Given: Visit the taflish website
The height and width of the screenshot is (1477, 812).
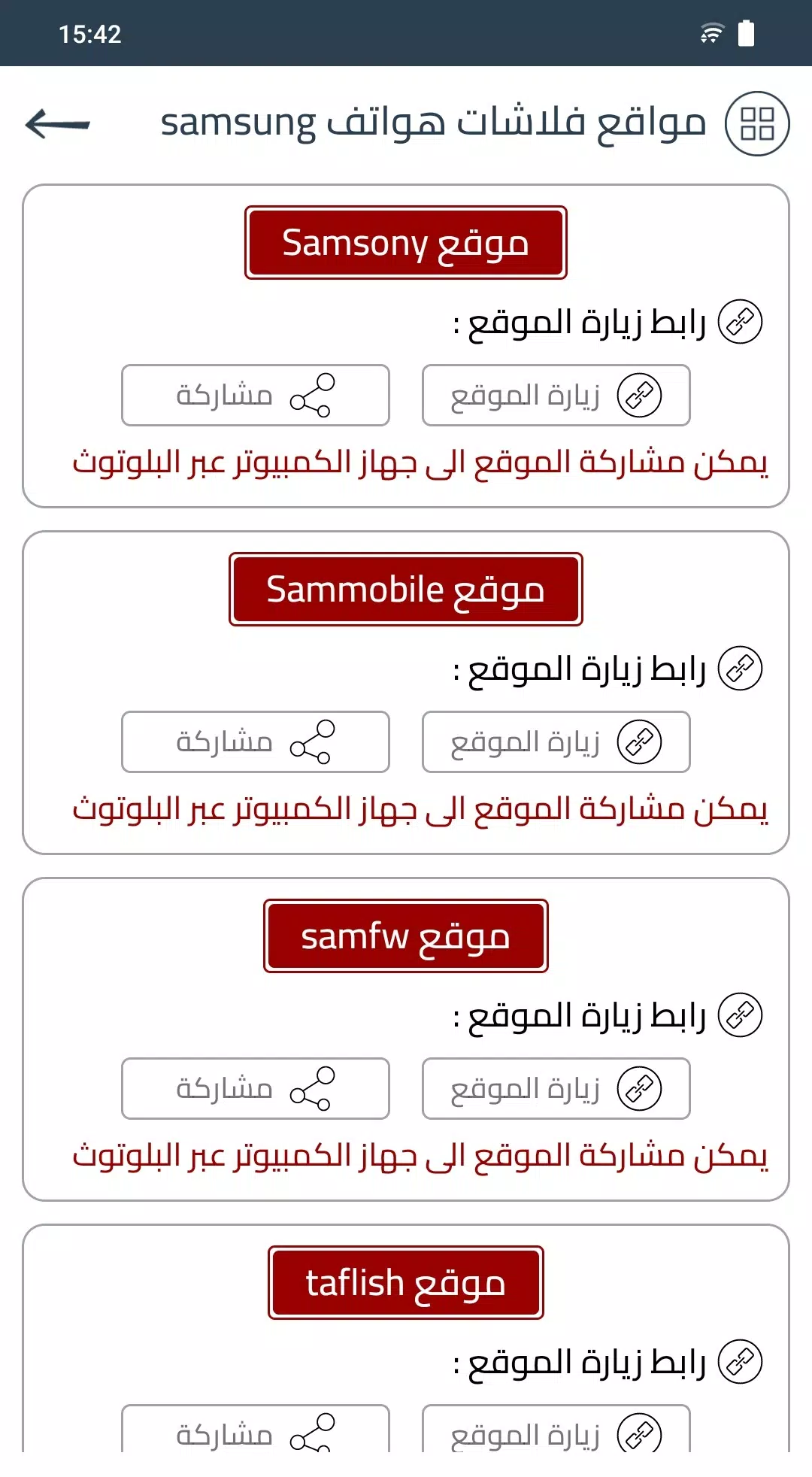Looking at the screenshot, I should 556,1431.
